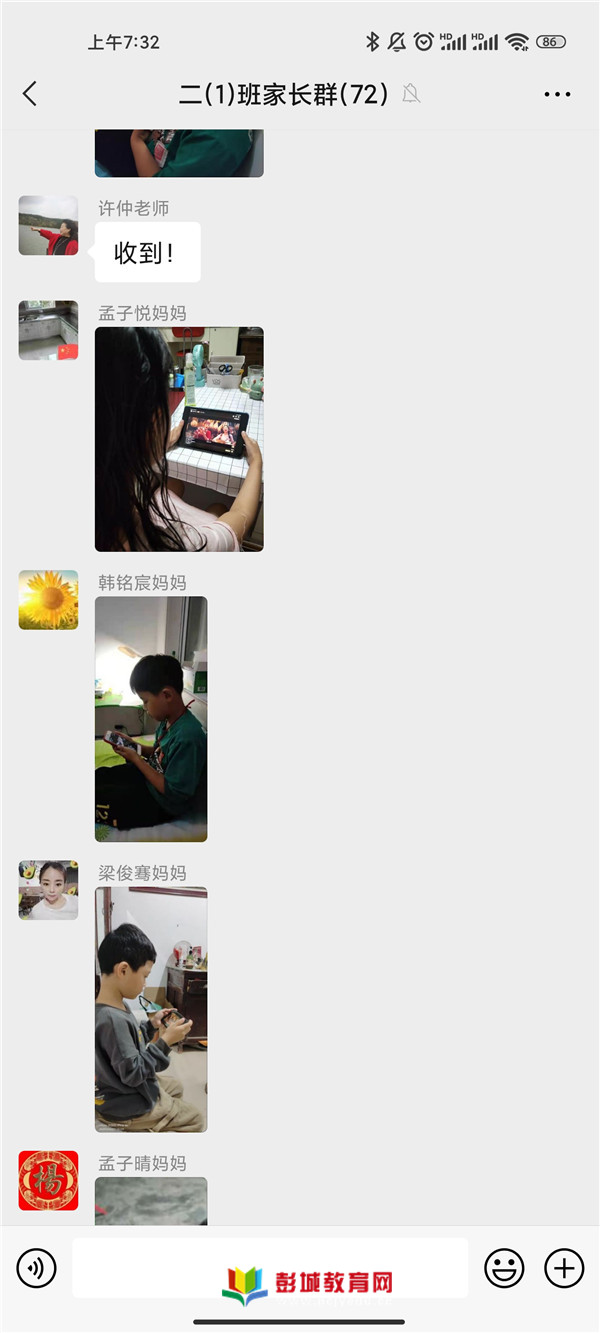Open 许仲老师's profile avatar

tap(48, 225)
